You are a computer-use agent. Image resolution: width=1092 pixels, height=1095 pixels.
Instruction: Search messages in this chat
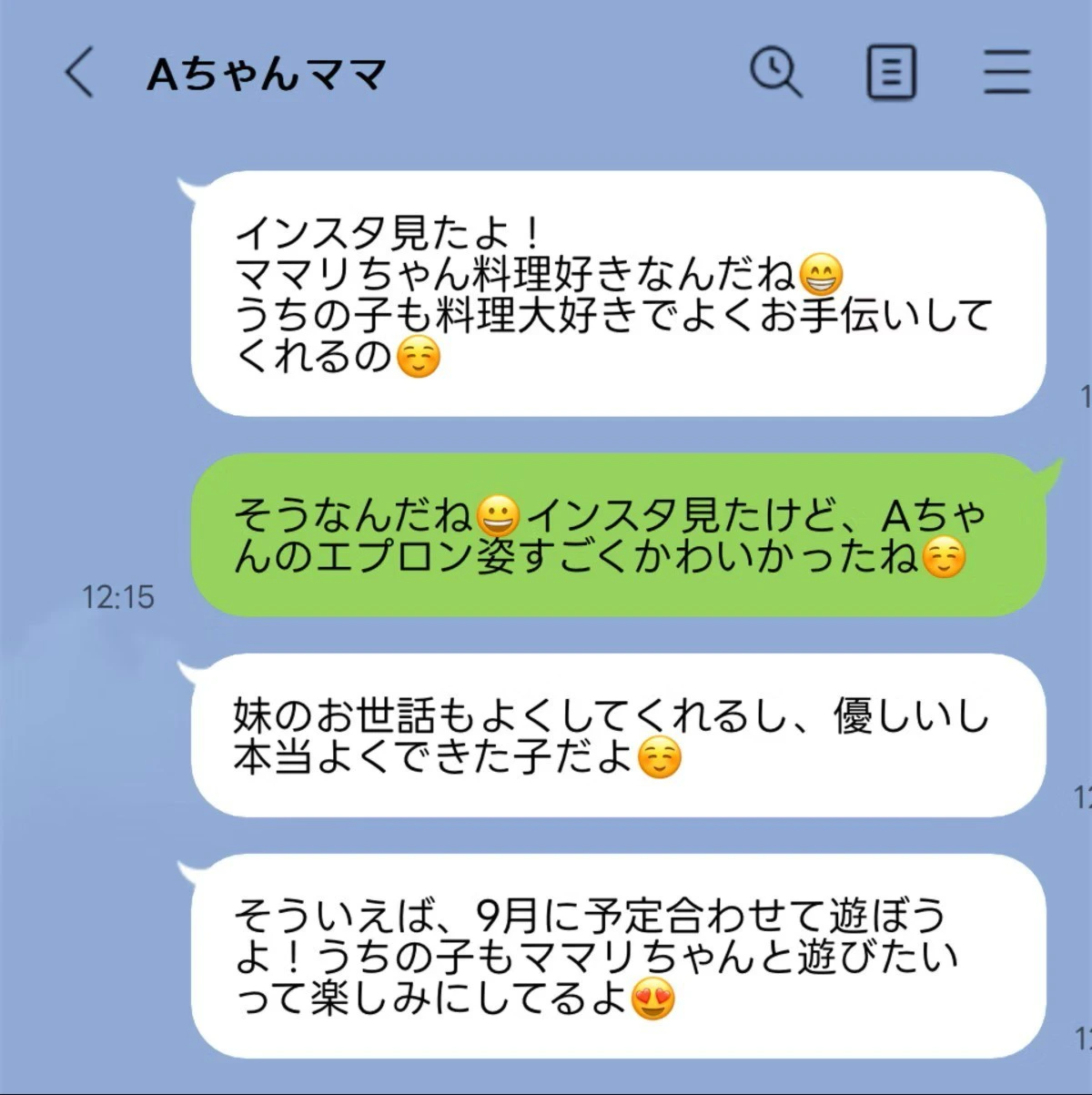[x=775, y=72]
